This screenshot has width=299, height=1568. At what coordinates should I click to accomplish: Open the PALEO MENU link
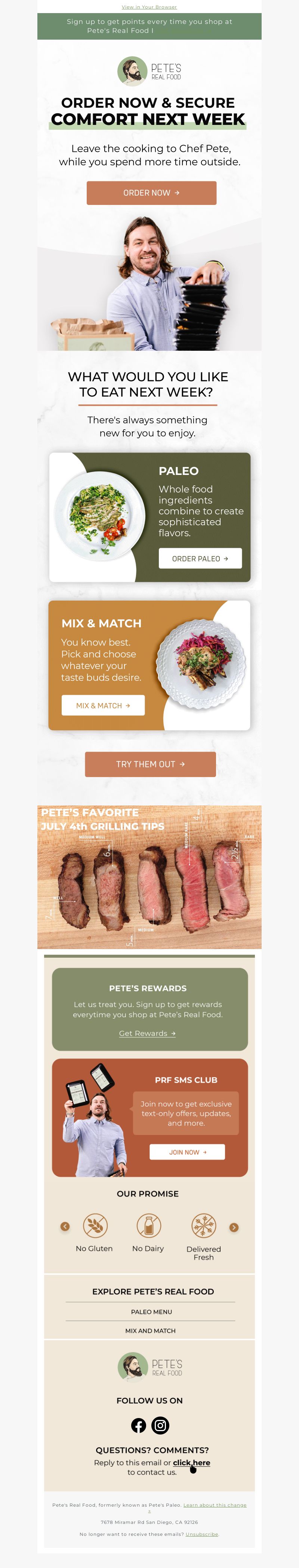click(x=151, y=1312)
